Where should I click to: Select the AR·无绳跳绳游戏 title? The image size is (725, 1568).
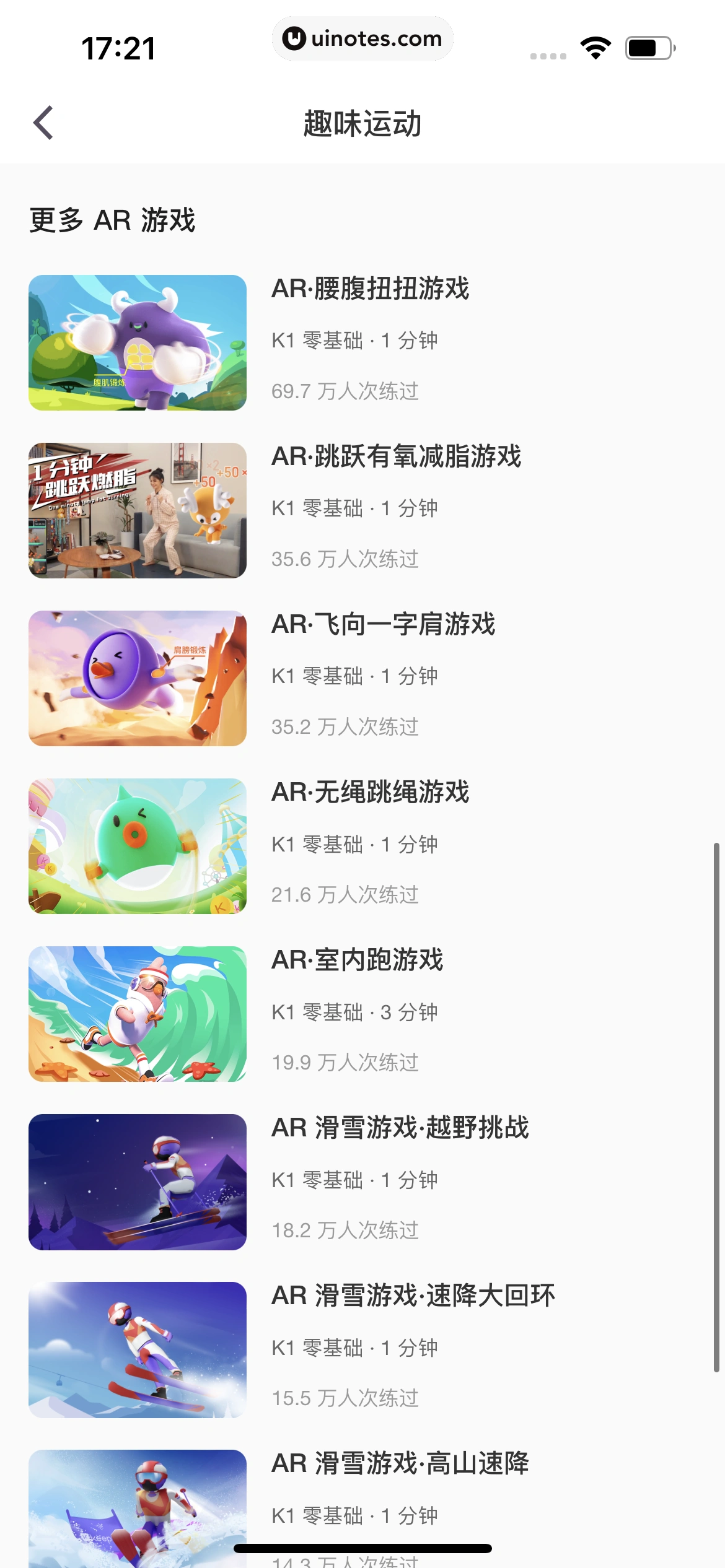click(x=371, y=793)
